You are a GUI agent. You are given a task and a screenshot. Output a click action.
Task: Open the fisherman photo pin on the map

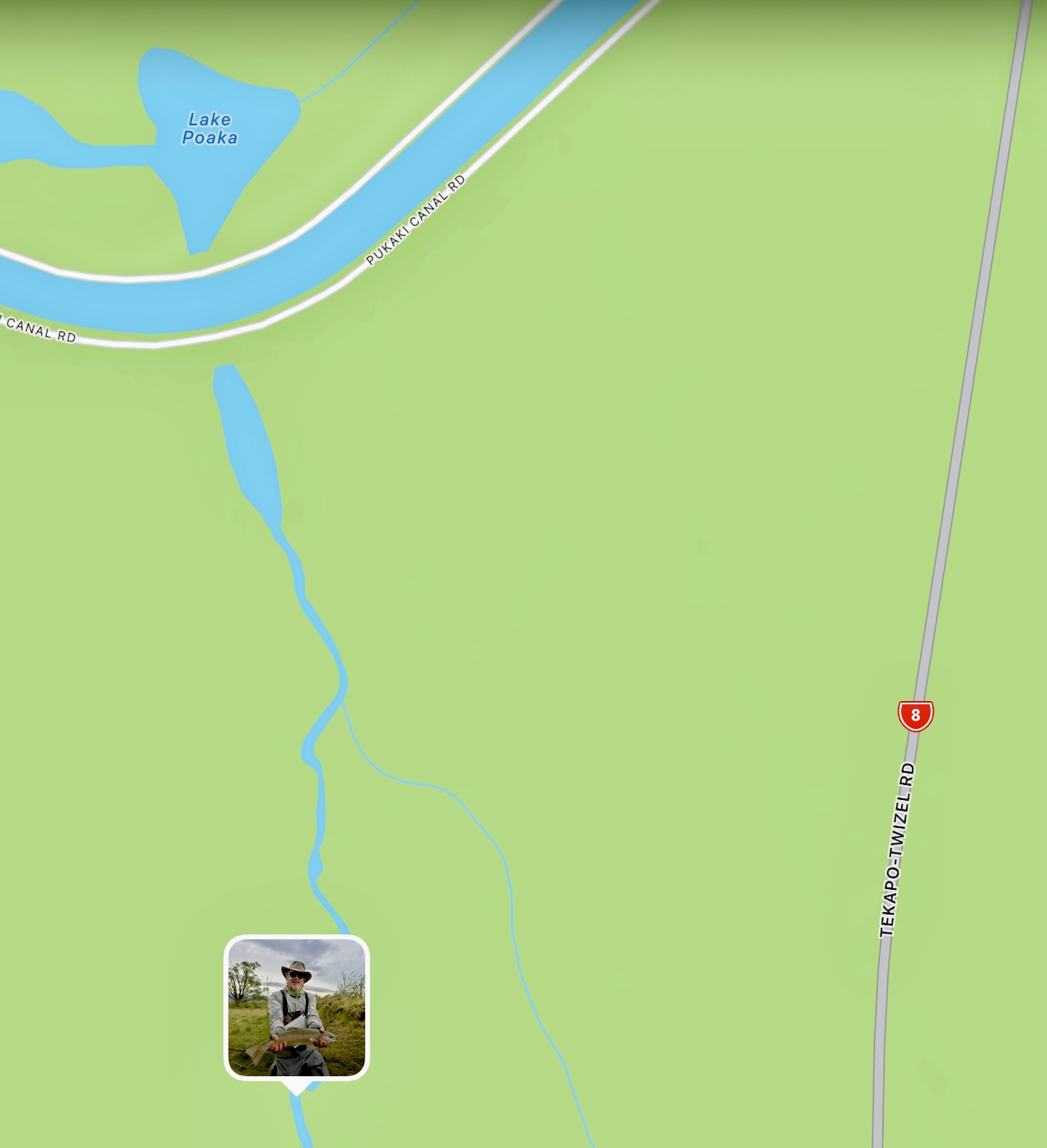tap(297, 1007)
